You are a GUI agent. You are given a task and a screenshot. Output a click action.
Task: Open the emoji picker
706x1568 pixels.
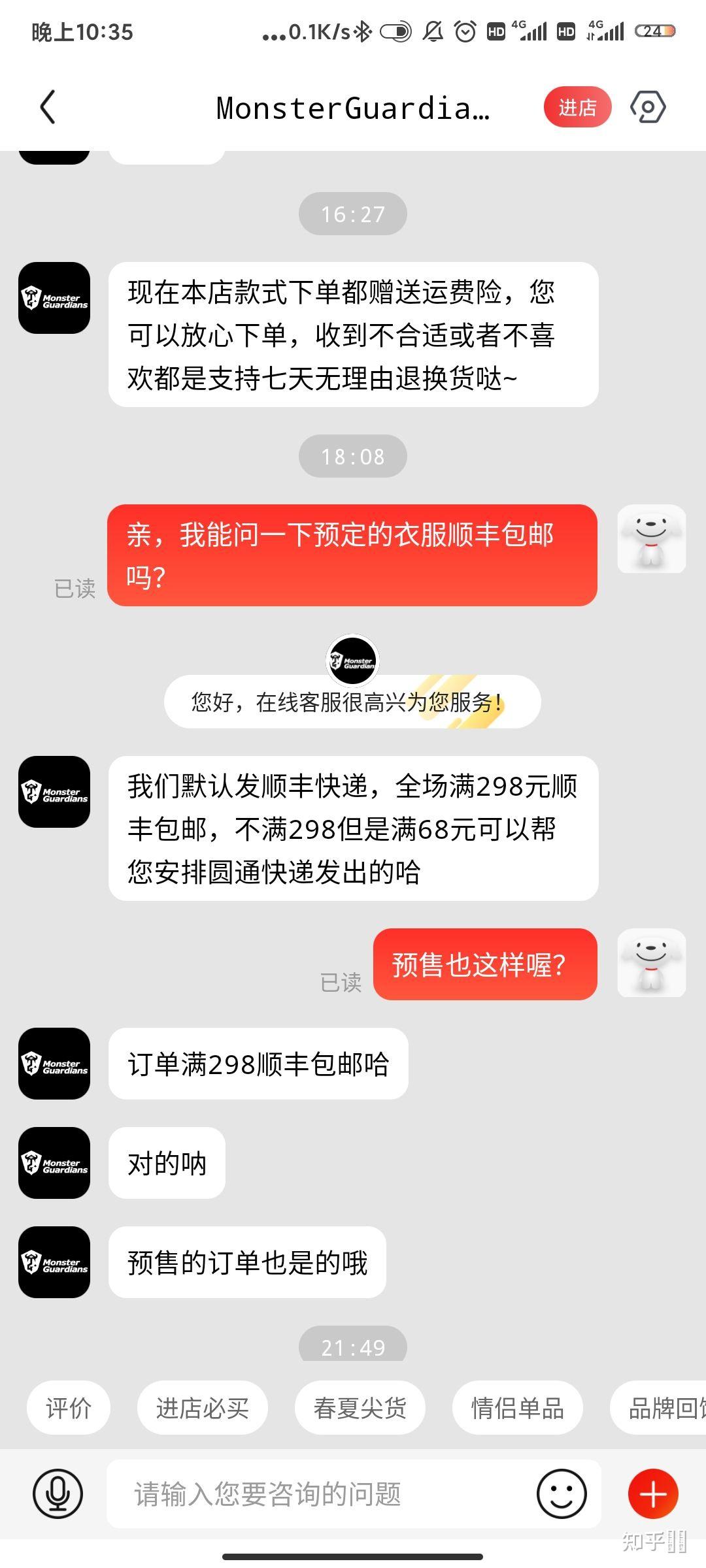[561, 1494]
